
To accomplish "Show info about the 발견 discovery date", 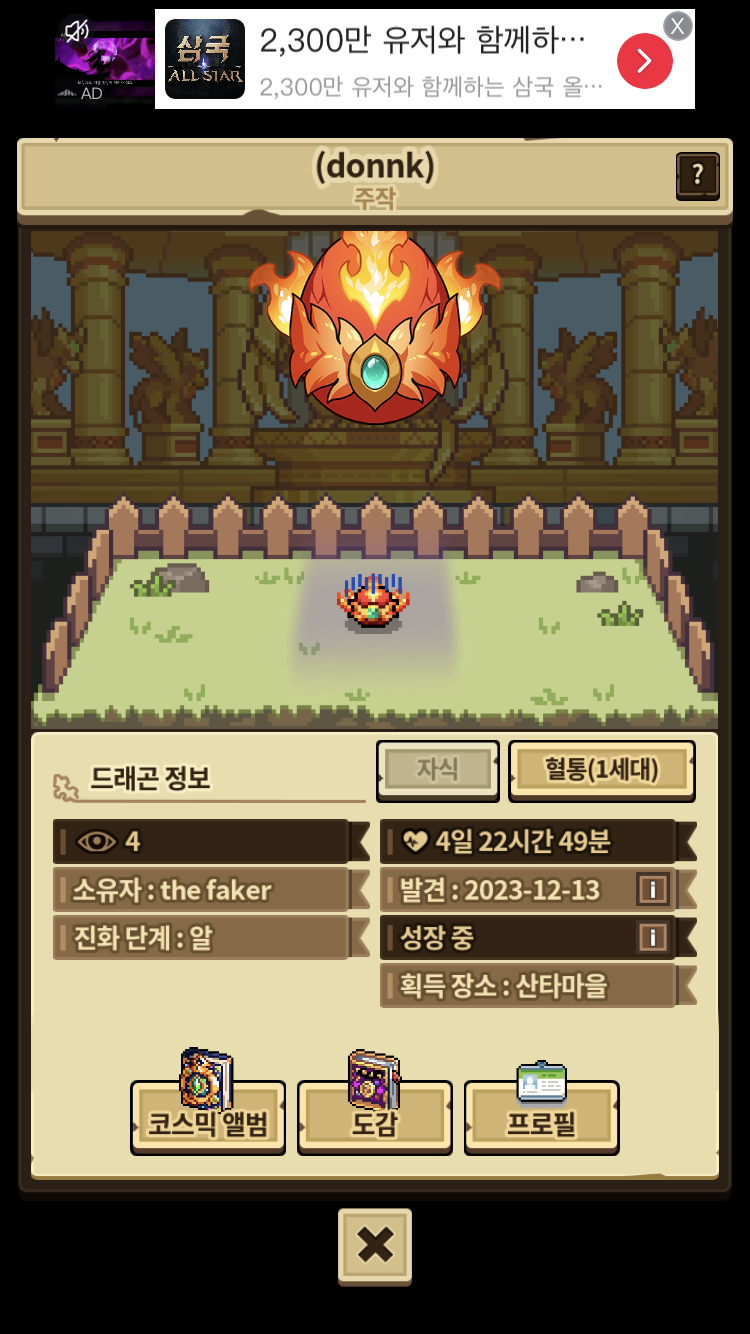I will click(x=653, y=889).
